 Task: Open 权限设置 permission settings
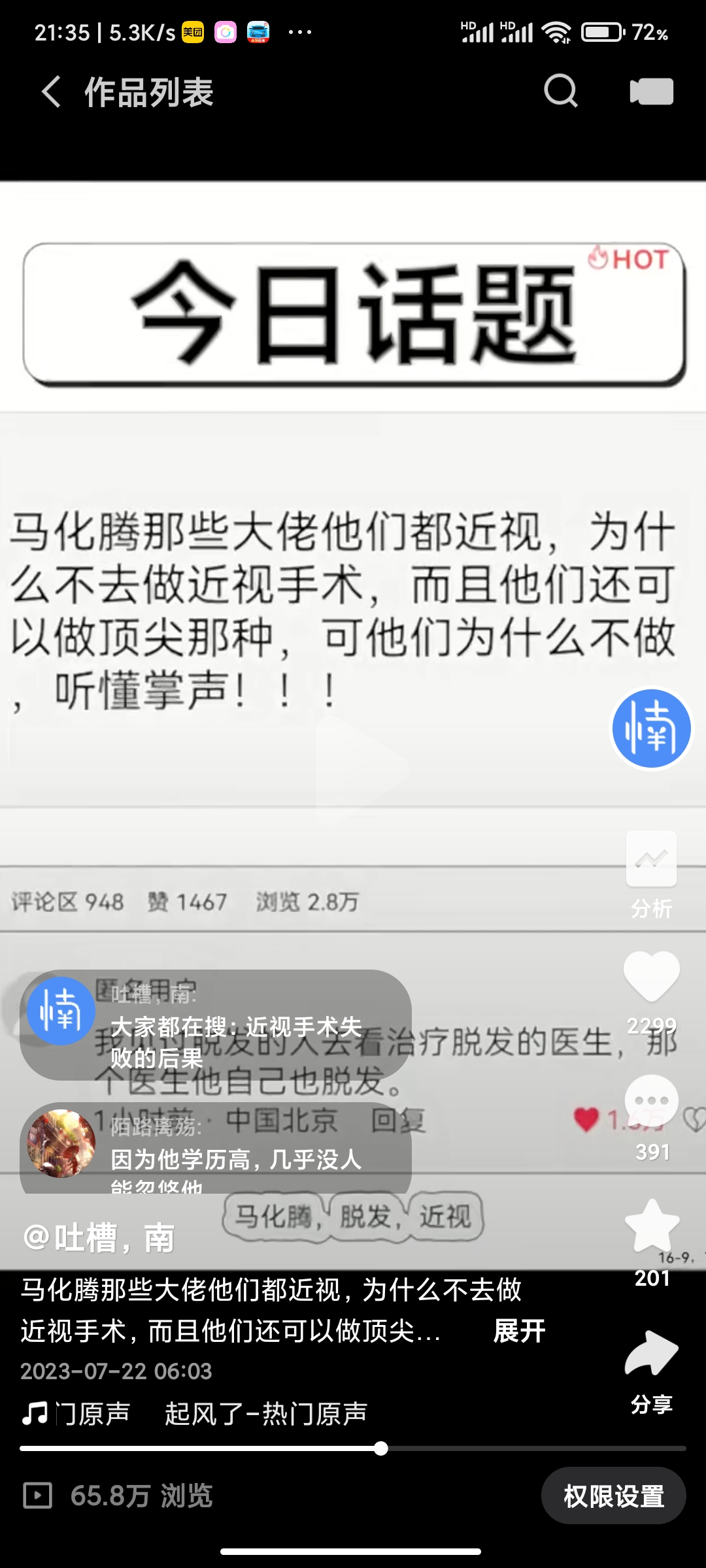click(613, 1496)
